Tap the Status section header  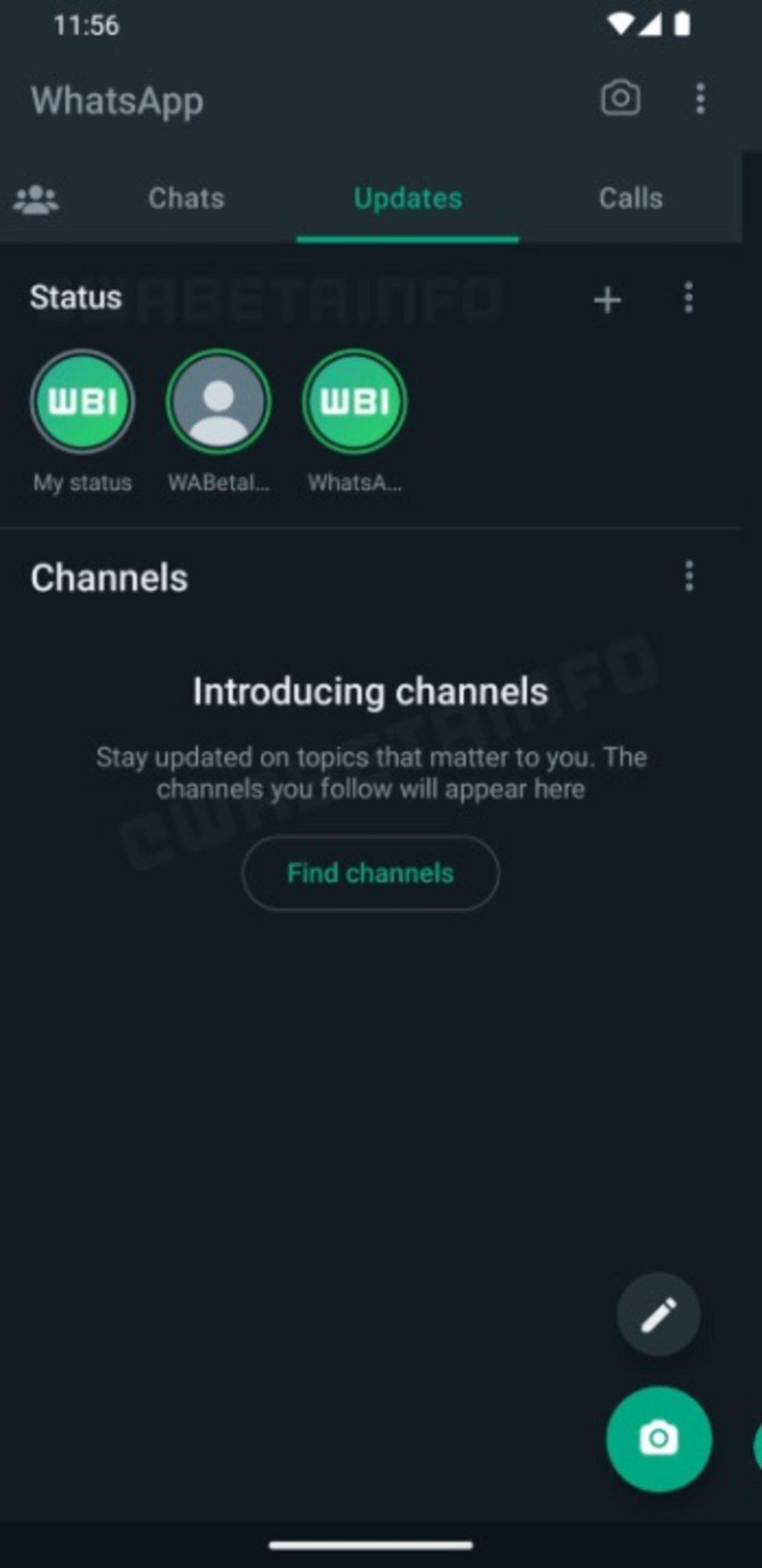click(x=76, y=297)
